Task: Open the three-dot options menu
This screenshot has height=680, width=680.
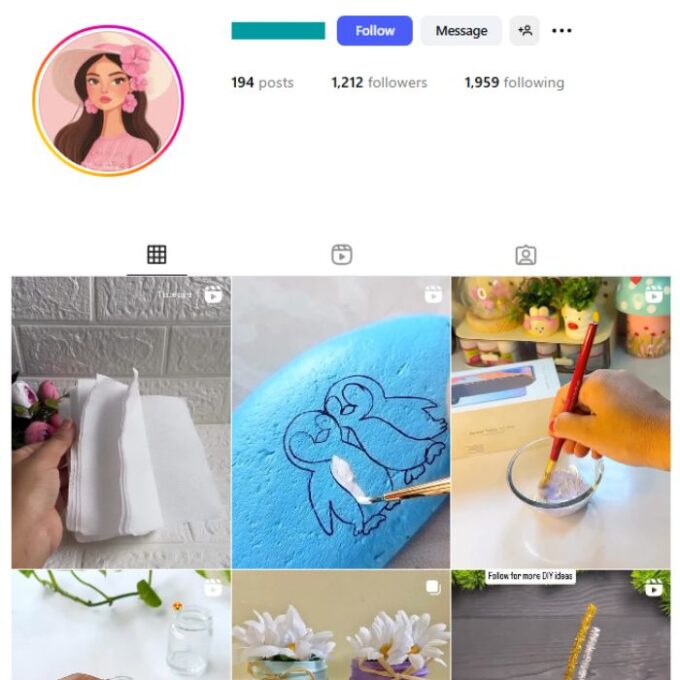Action: tap(562, 31)
